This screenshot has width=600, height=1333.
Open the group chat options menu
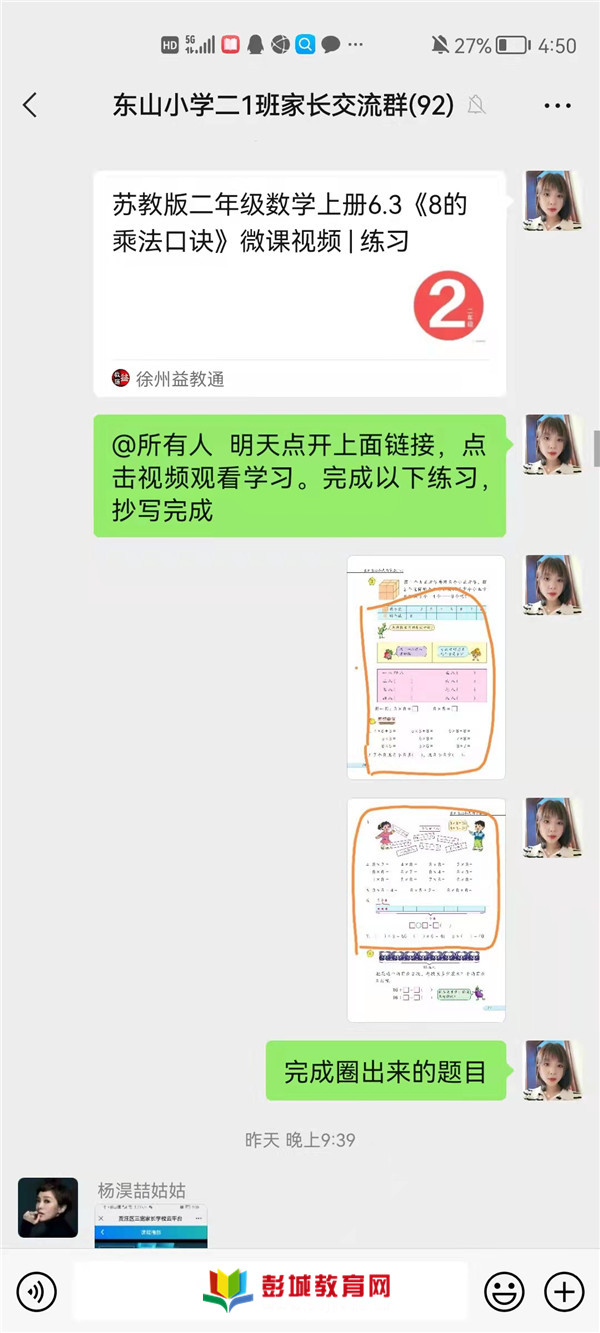click(557, 105)
